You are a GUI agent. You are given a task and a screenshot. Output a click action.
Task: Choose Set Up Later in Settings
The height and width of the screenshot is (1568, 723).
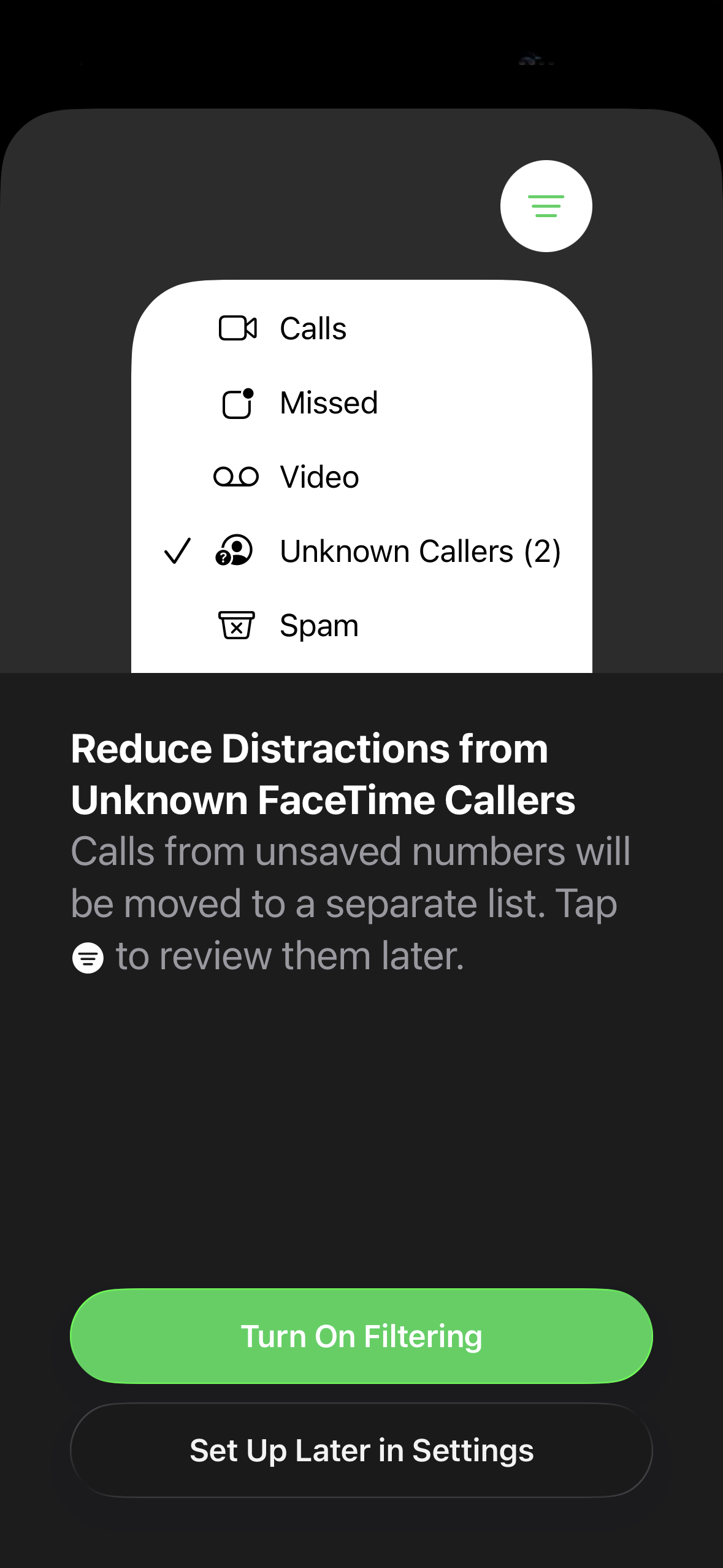tap(361, 1450)
